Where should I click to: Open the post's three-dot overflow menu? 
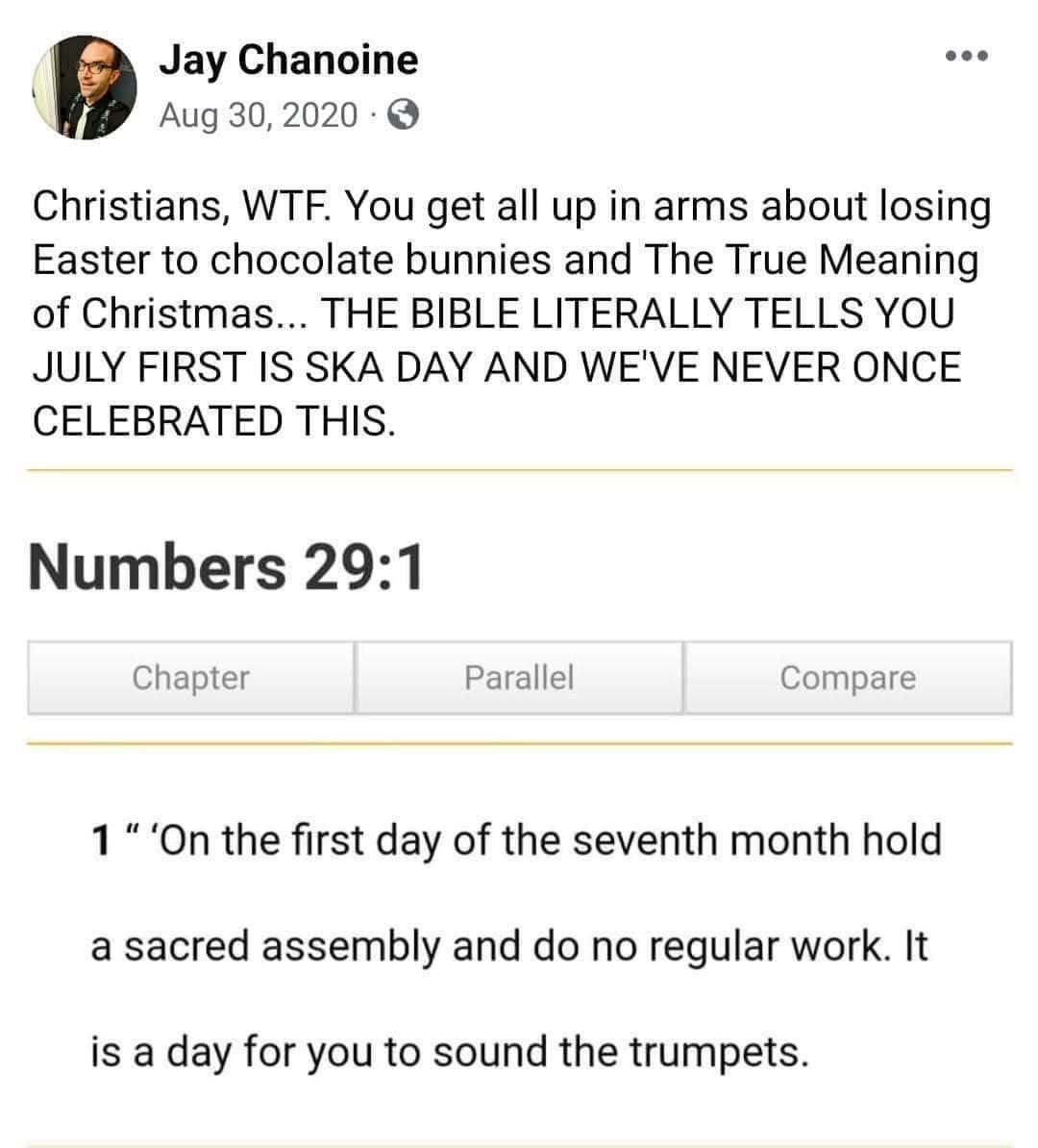point(966,57)
